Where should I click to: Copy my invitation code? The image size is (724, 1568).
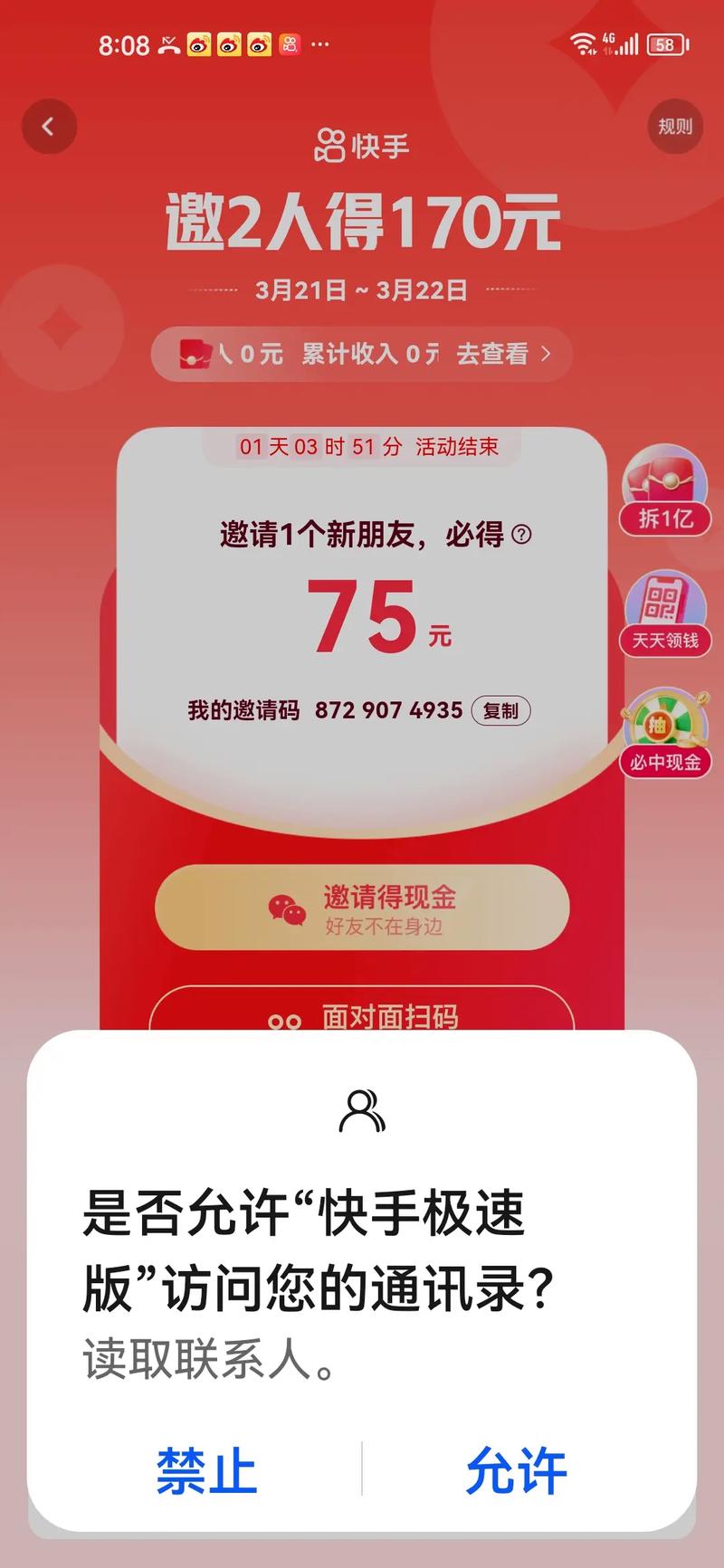[500, 710]
